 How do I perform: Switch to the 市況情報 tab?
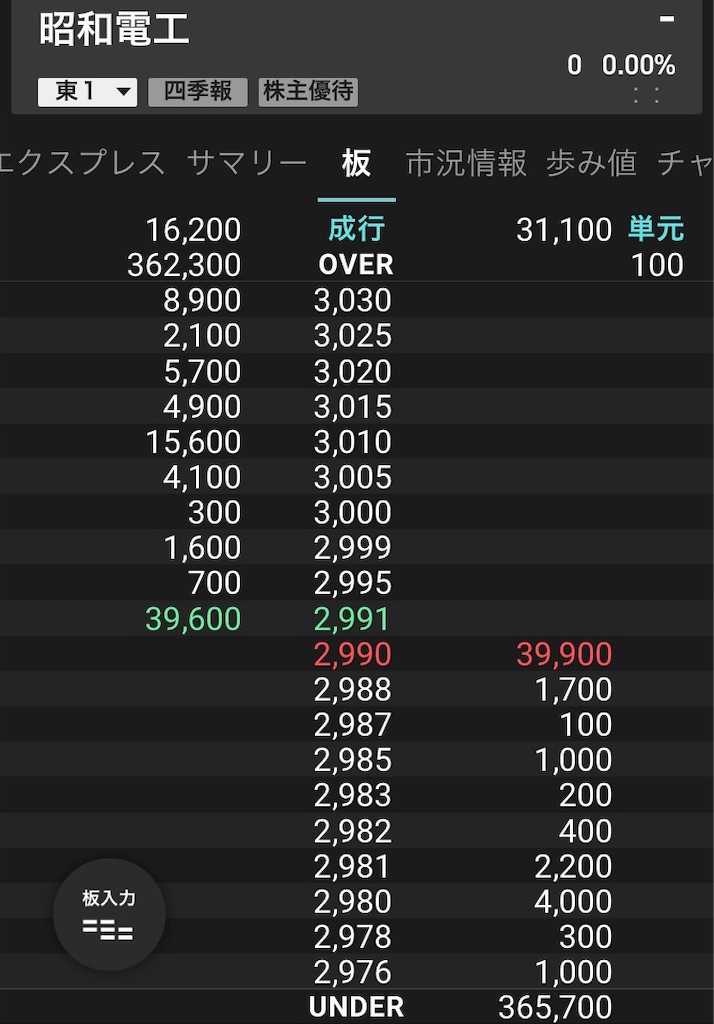coord(466,163)
